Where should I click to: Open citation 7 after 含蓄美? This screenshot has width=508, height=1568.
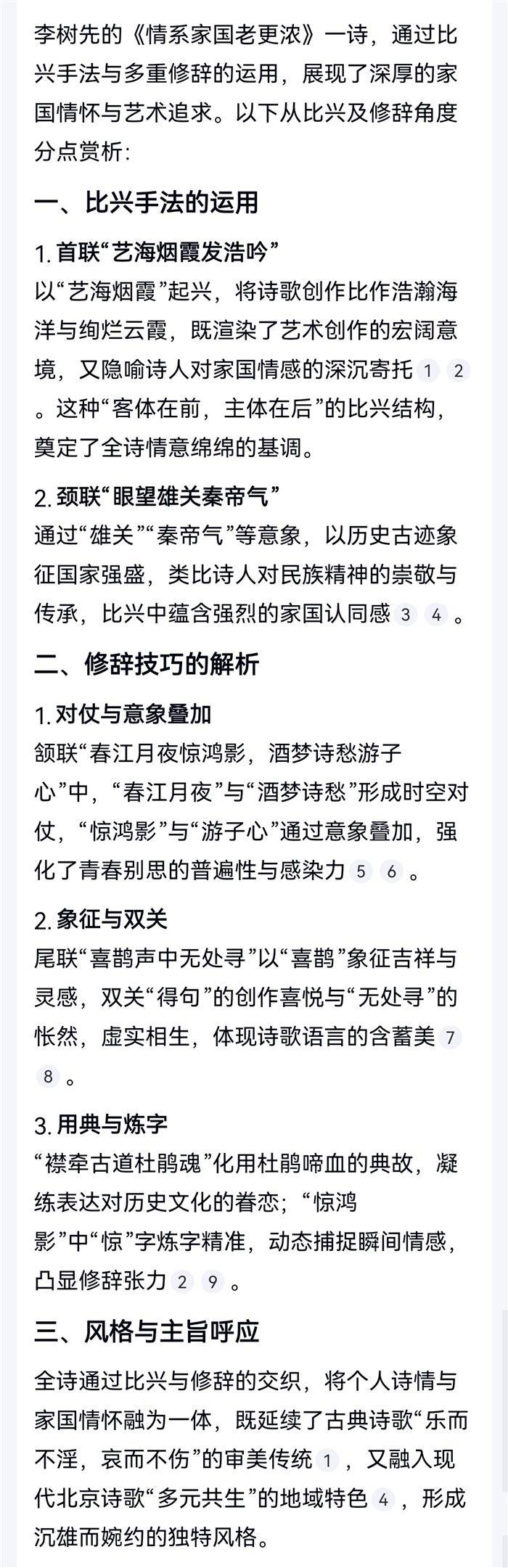tap(449, 1038)
